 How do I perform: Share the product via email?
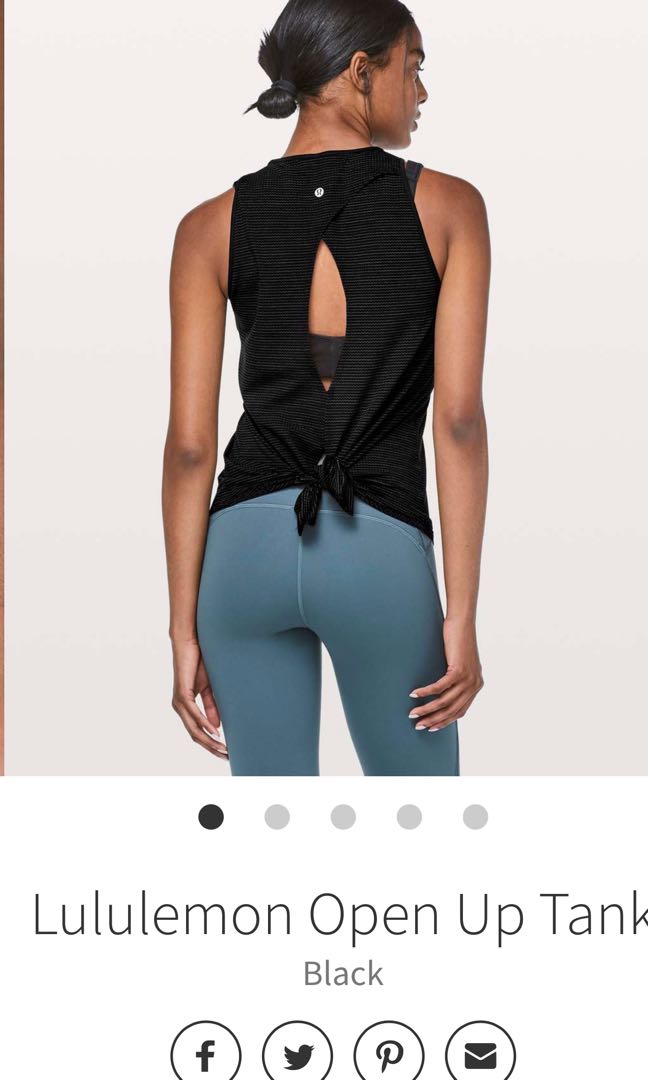click(481, 1054)
